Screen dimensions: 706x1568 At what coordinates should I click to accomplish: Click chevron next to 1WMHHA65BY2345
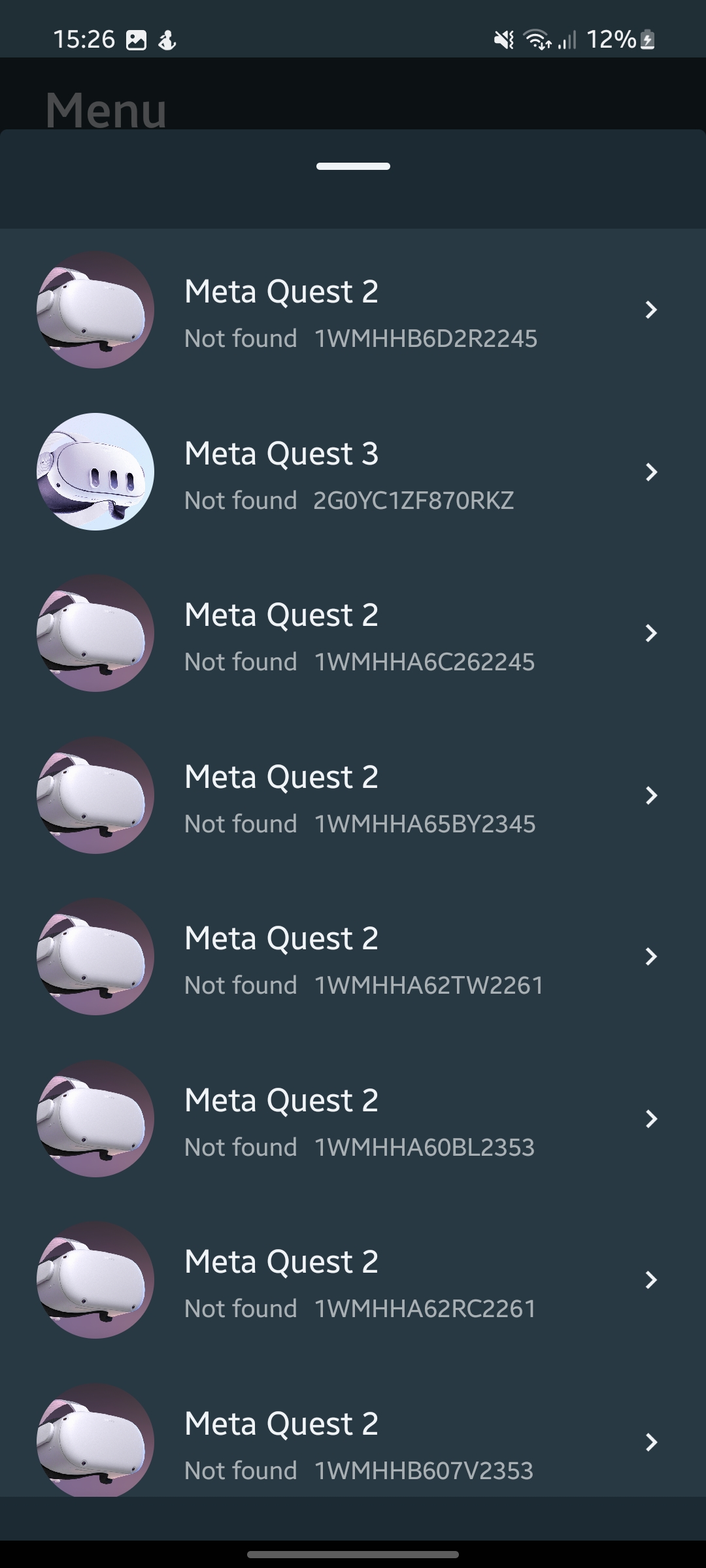pyautogui.click(x=650, y=794)
